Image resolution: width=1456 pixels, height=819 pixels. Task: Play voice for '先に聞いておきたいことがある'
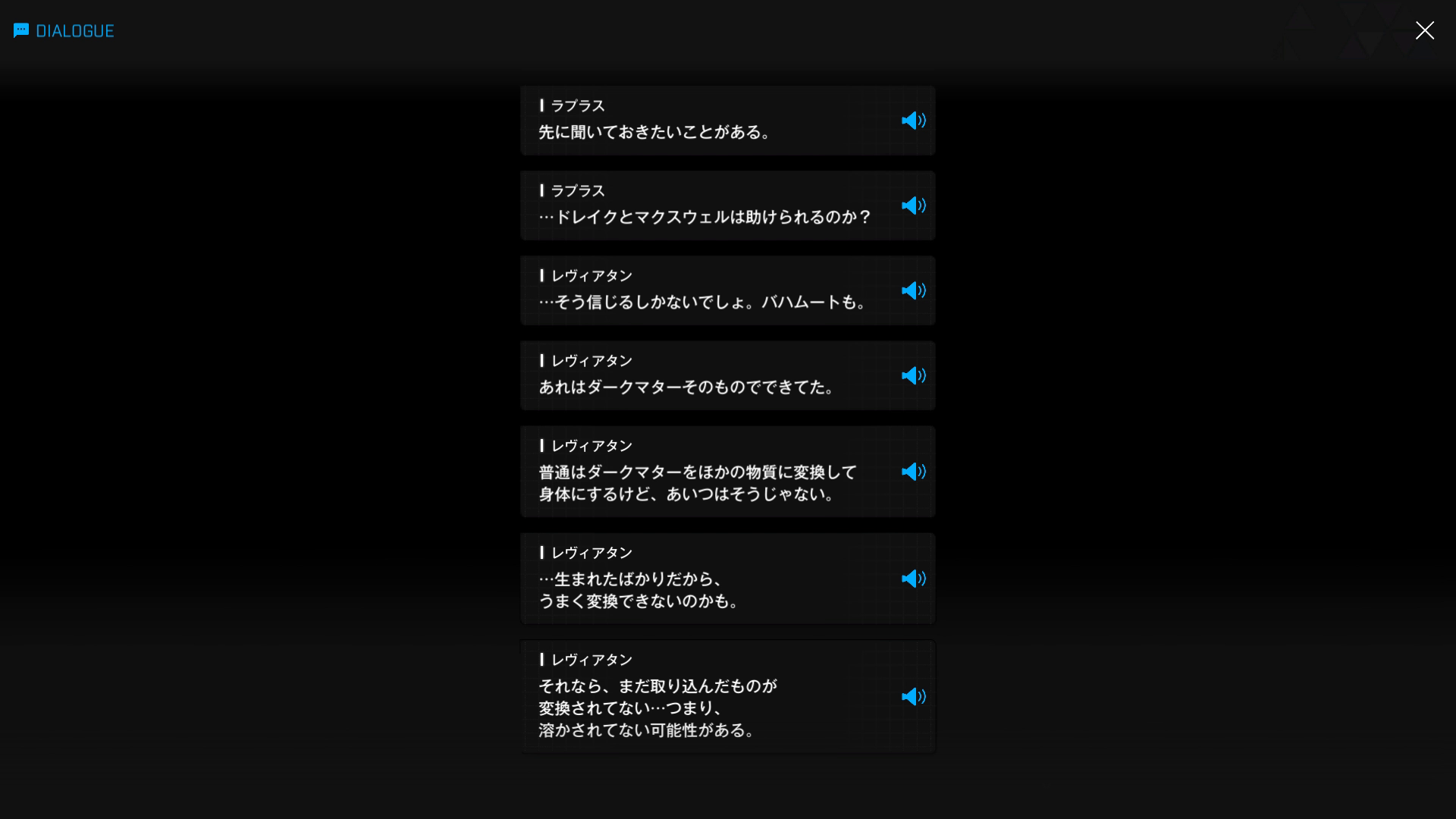pos(913,121)
